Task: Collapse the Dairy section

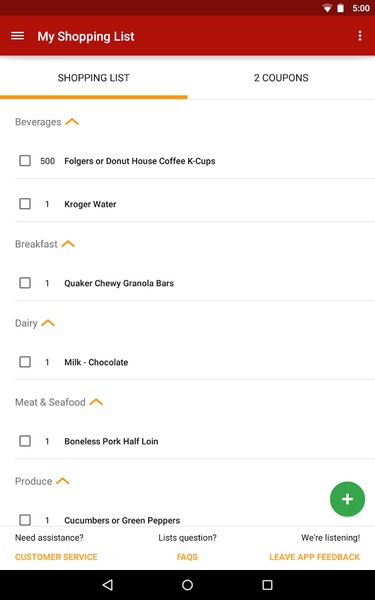Action: [48, 323]
